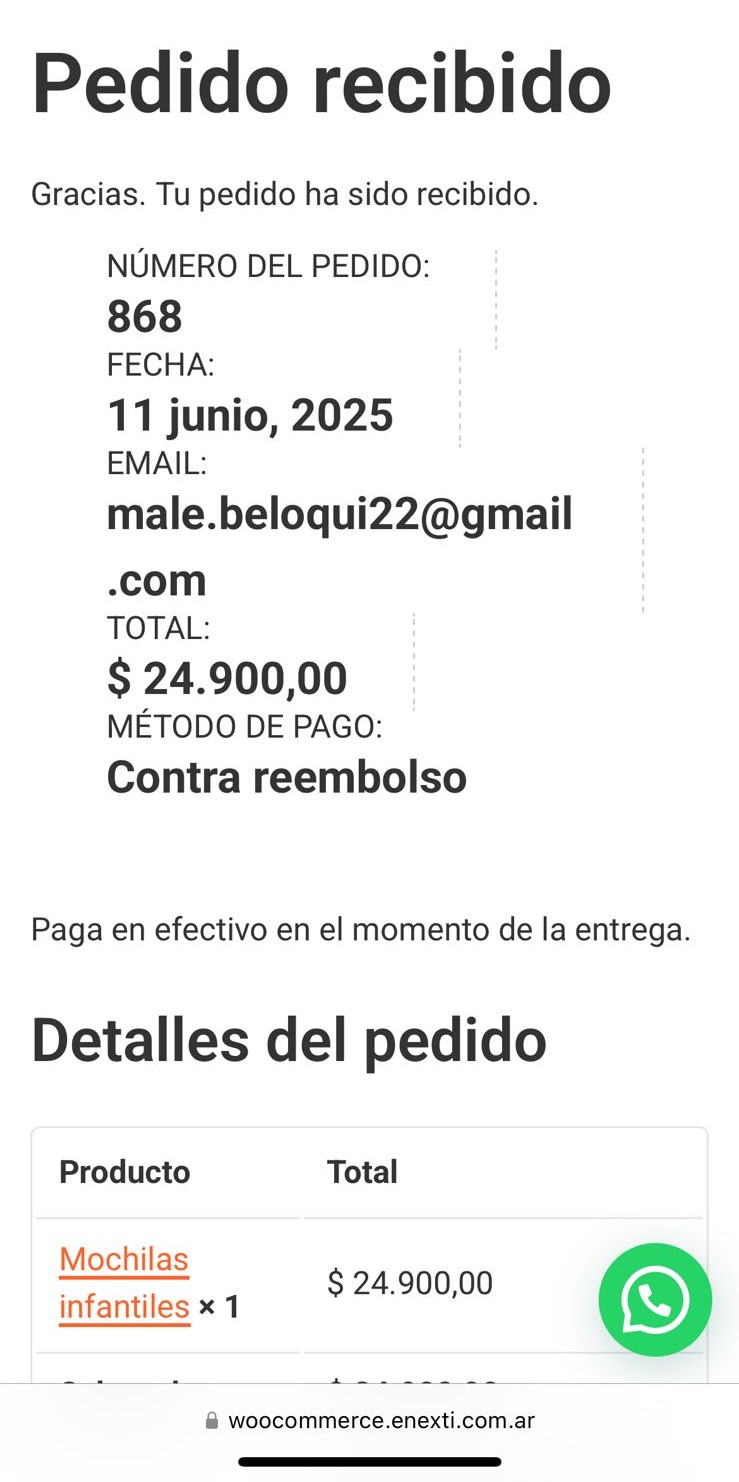Start a WhatsApp chat via floating button
Viewport: 739px width, 1482px height.
655,1299
